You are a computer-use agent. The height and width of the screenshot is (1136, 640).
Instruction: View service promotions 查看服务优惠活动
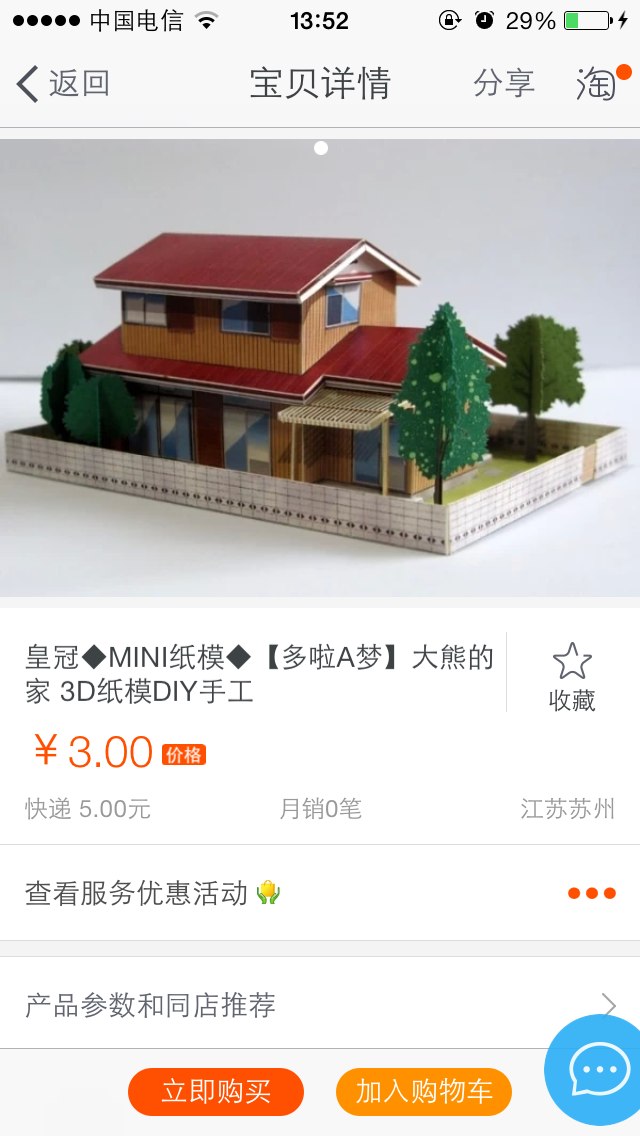pyautogui.click(x=320, y=893)
